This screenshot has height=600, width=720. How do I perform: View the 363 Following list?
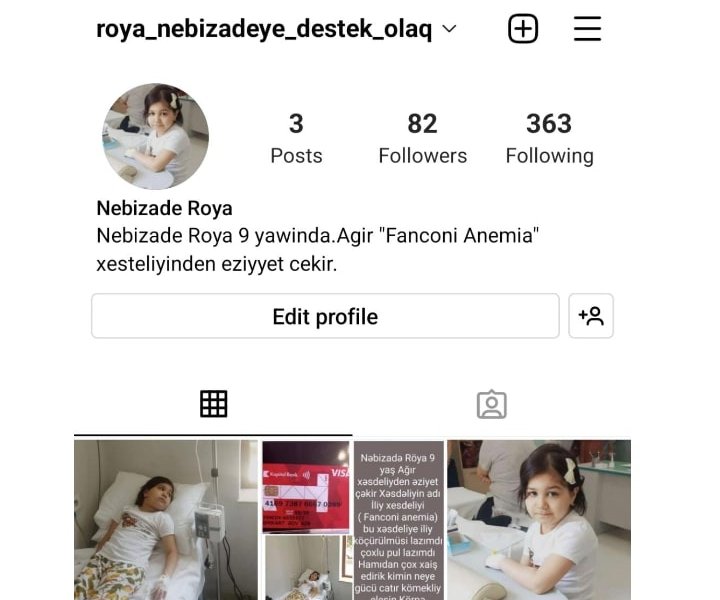pyautogui.click(x=549, y=138)
